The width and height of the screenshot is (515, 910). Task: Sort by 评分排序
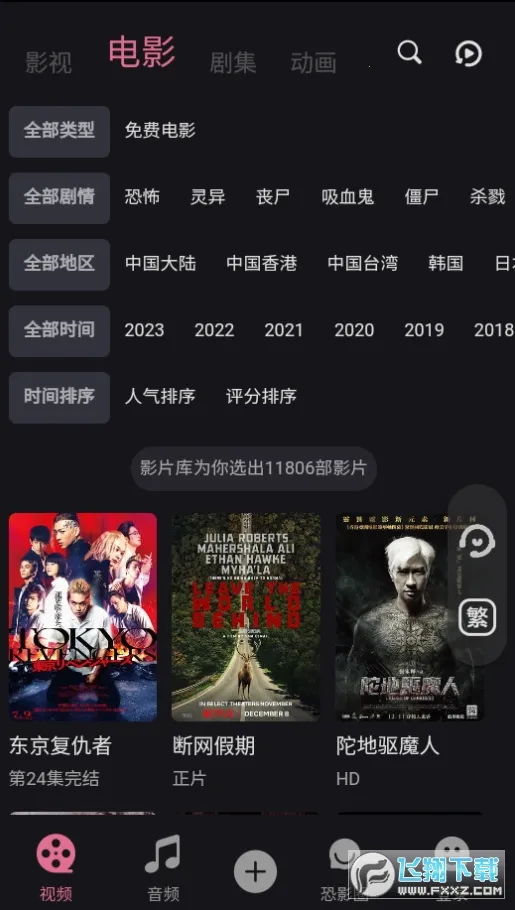coord(261,396)
